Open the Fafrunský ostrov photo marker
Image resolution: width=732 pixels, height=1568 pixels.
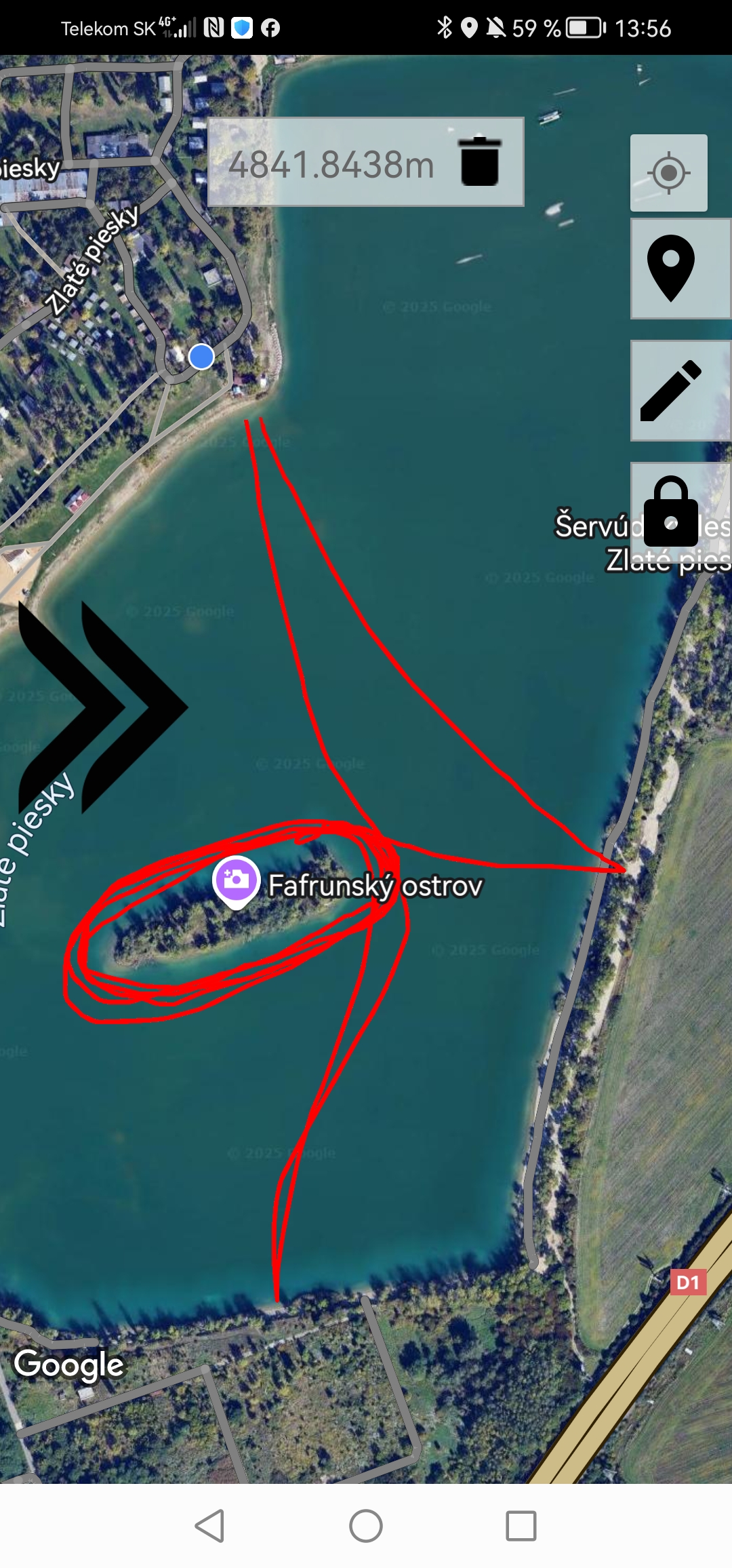pyautogui.click(x=236, y=880)
